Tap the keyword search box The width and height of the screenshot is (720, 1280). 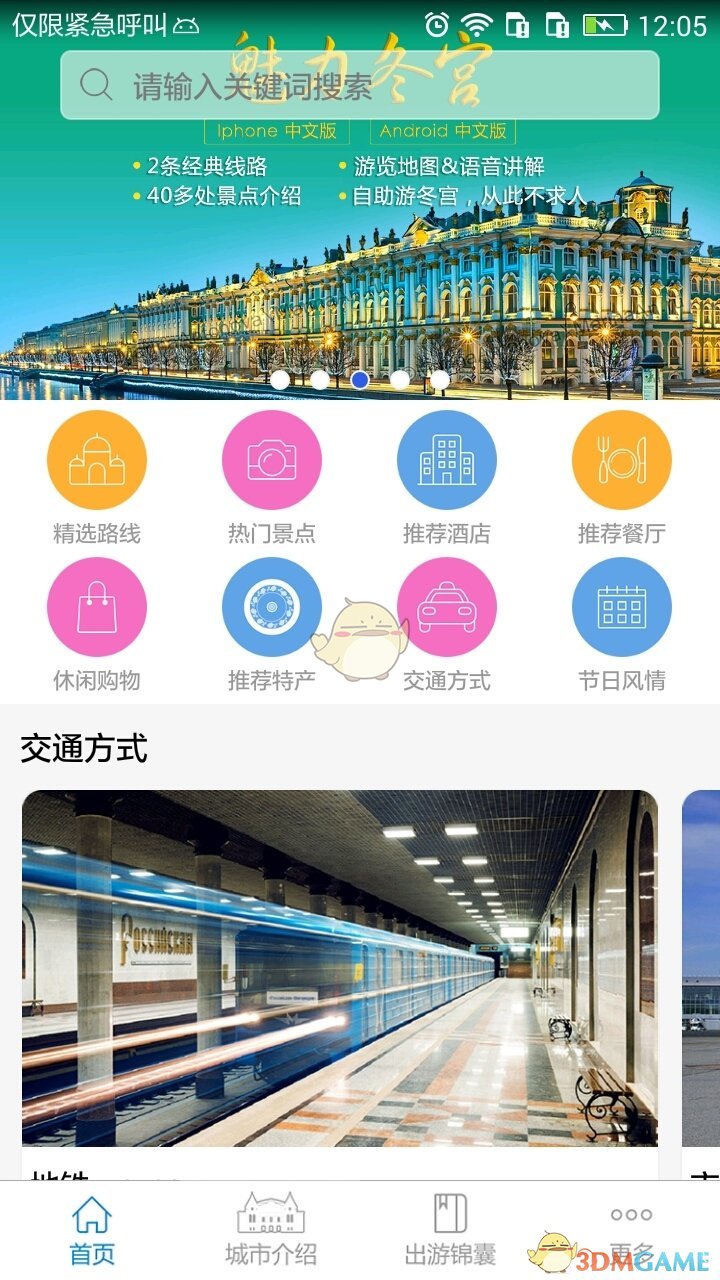click(360, 86)
